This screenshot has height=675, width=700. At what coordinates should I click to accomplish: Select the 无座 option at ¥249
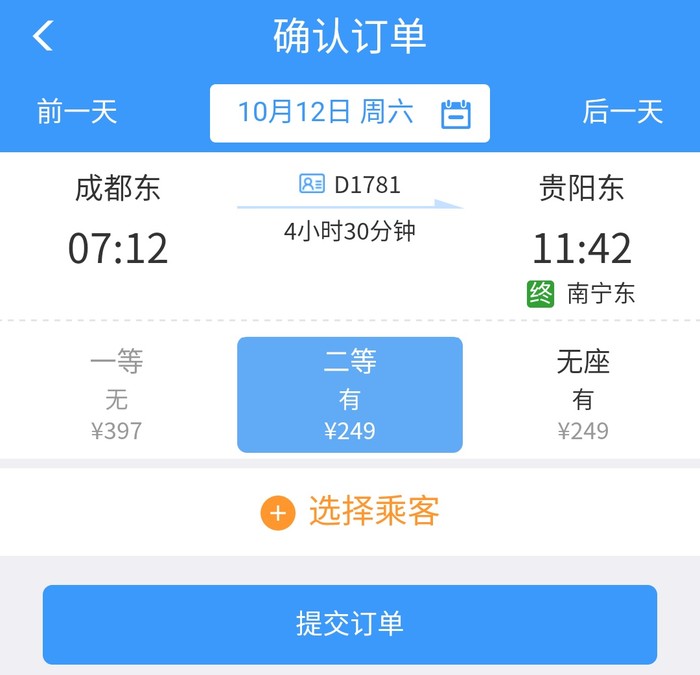(x=583, y=395)
